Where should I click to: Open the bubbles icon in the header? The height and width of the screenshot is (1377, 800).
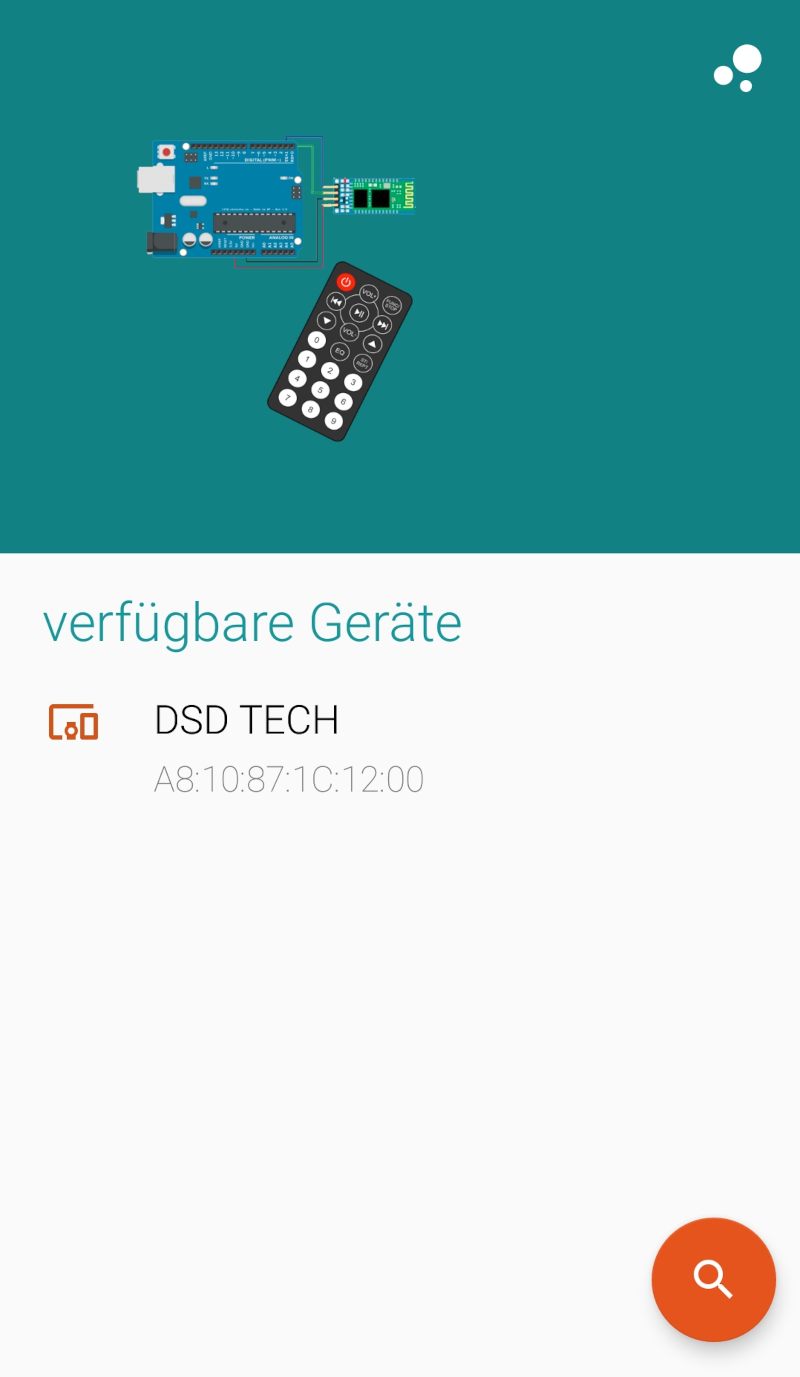738,69
